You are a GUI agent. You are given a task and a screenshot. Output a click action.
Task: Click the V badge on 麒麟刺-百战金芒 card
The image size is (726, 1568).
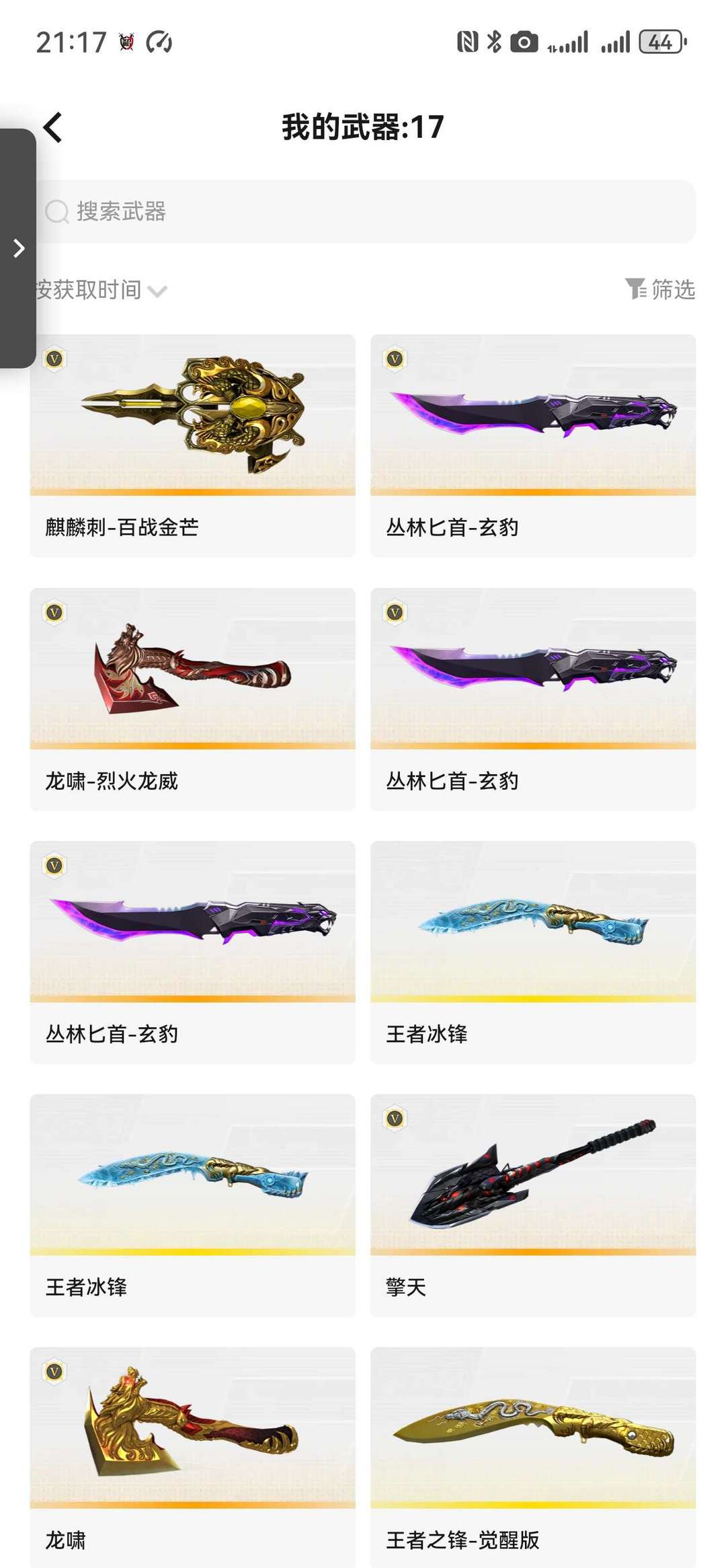tap(54, 360)
